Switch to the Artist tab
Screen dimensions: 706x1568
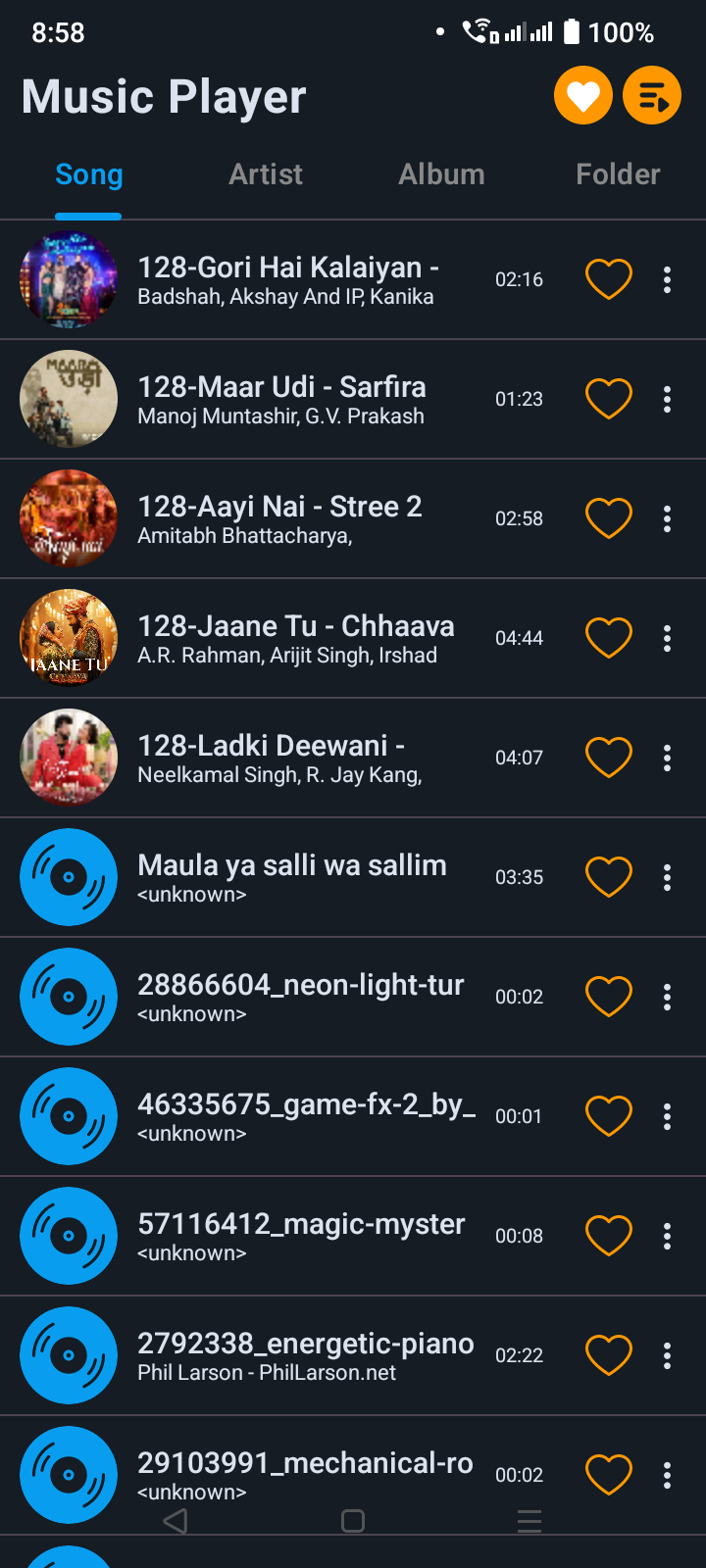tap(266, 174)
